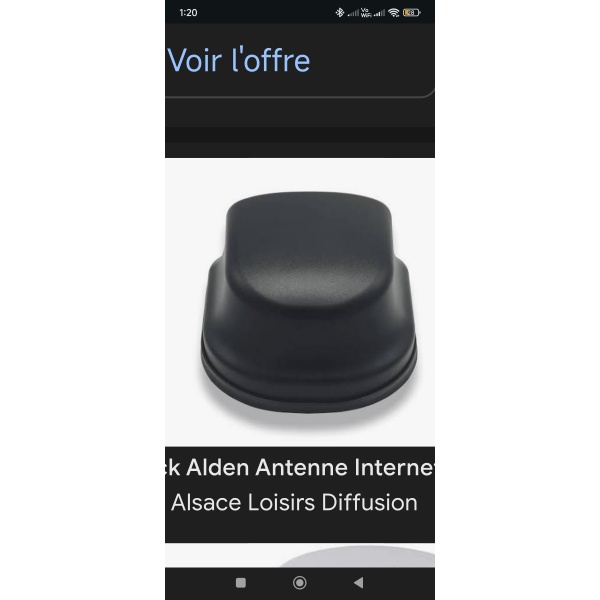Go back with the system back button
The image size is (600, 600).
358,582
